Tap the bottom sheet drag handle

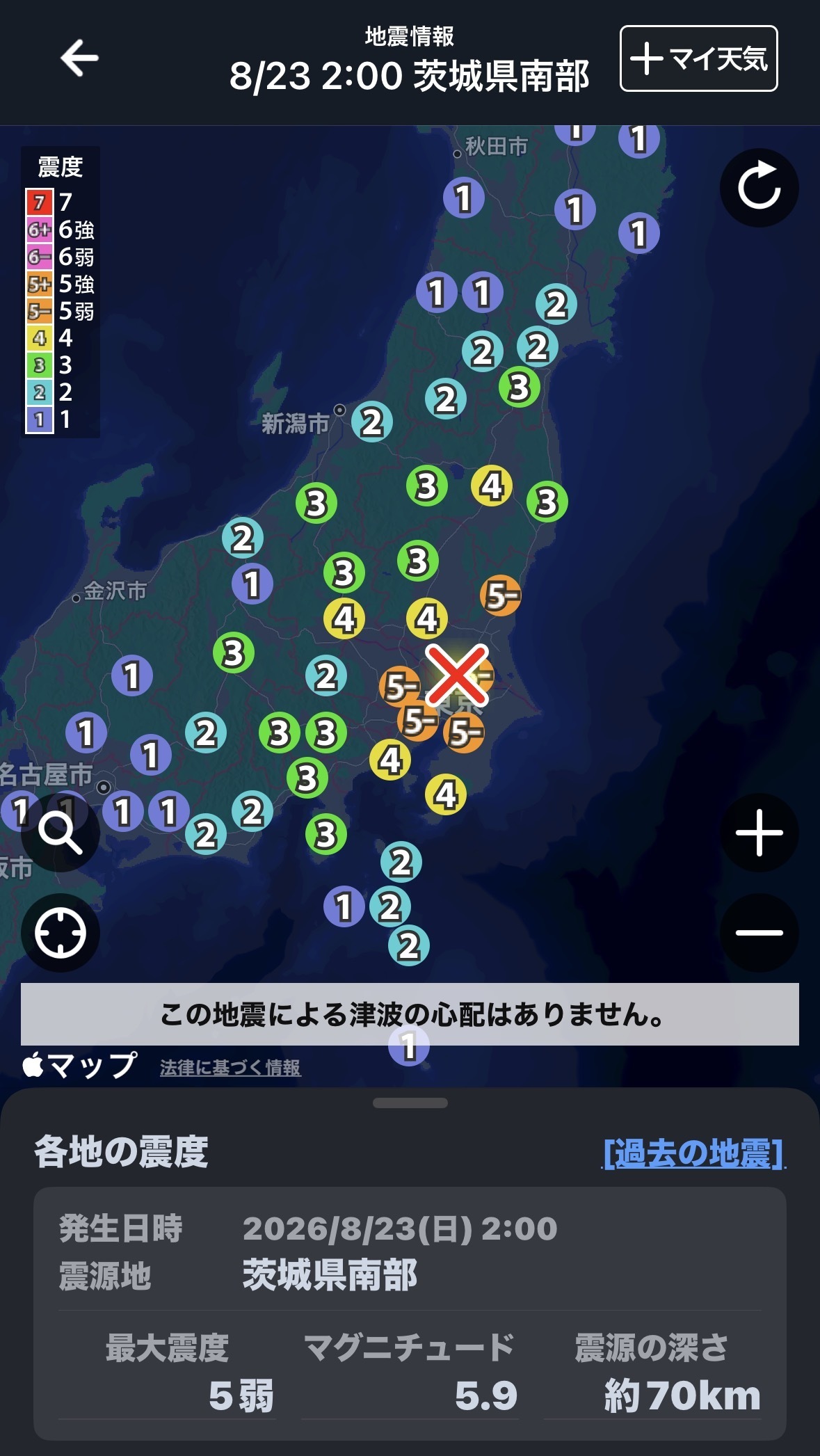coord(410,1103)
